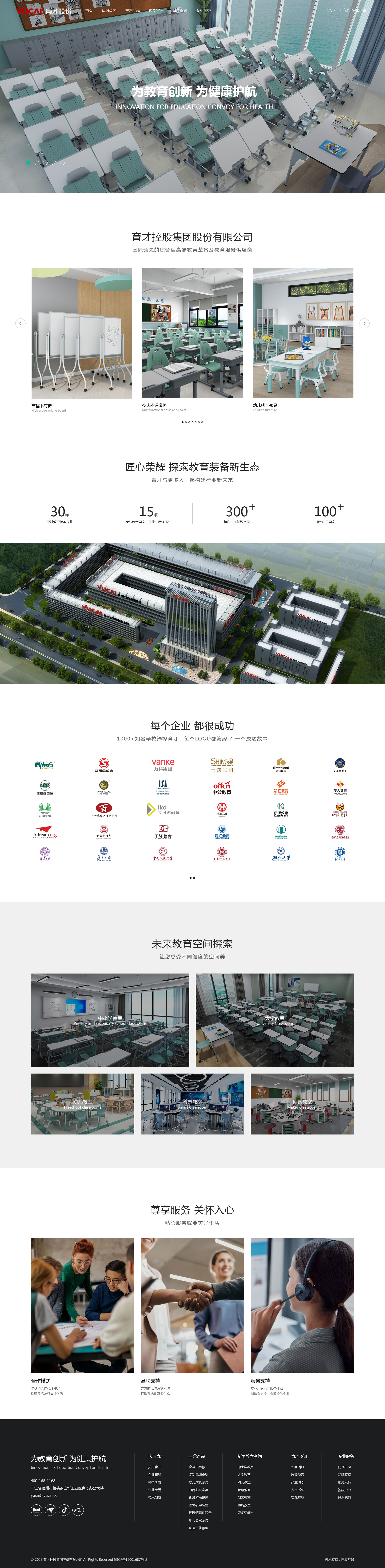Open the footer 新闻播报 link
The image size is (385, 1568).
point(297,1467)
